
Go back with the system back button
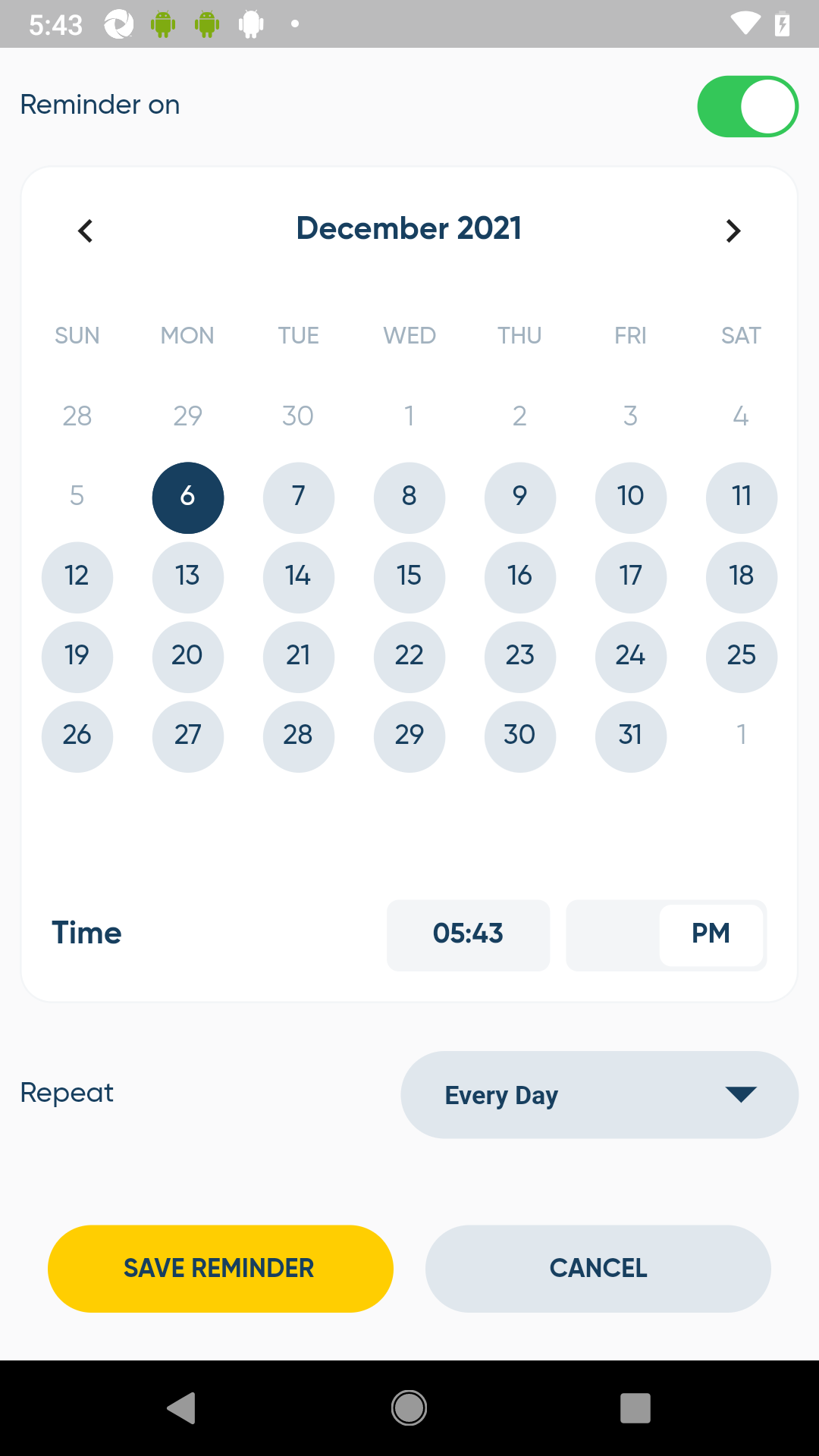[182, 1408]
